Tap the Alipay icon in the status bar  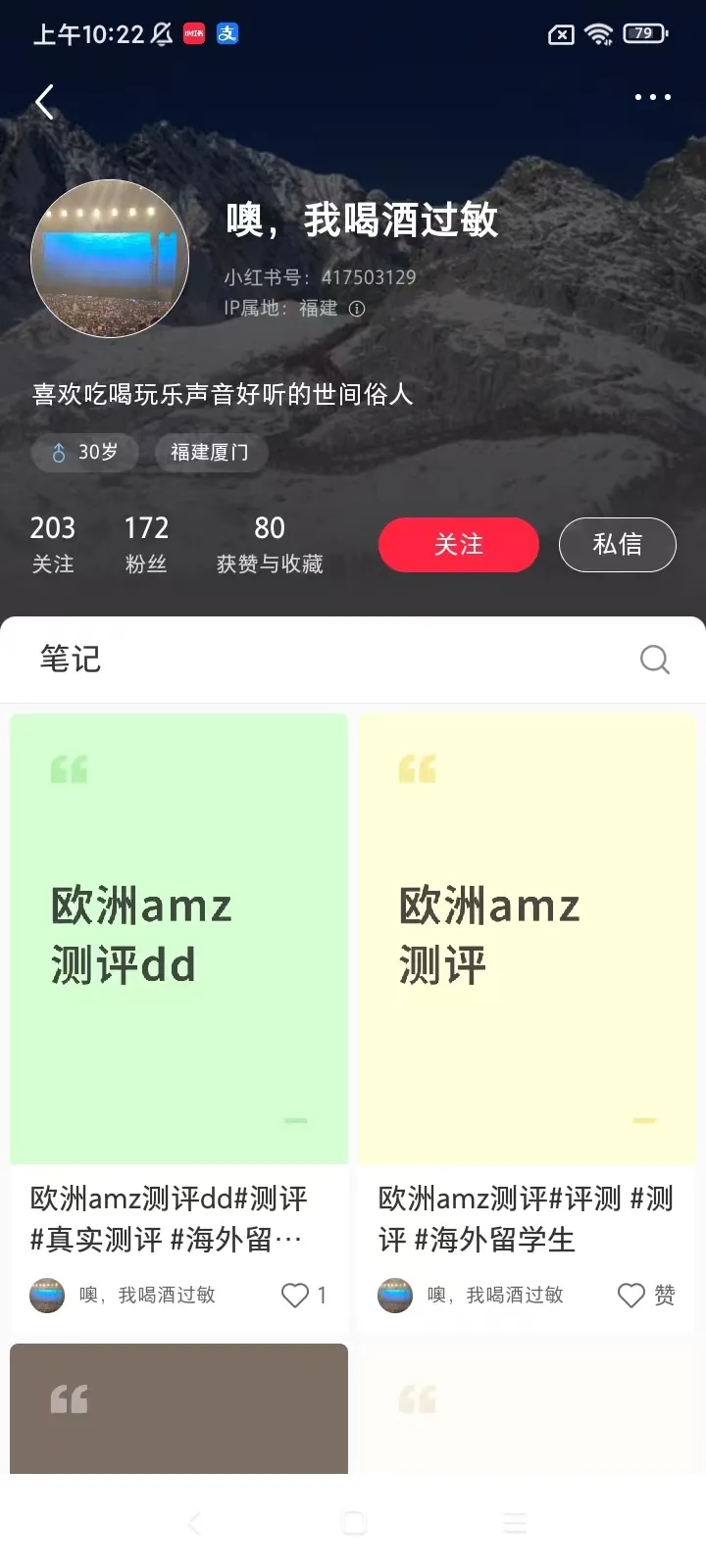[x=227, y=33]
